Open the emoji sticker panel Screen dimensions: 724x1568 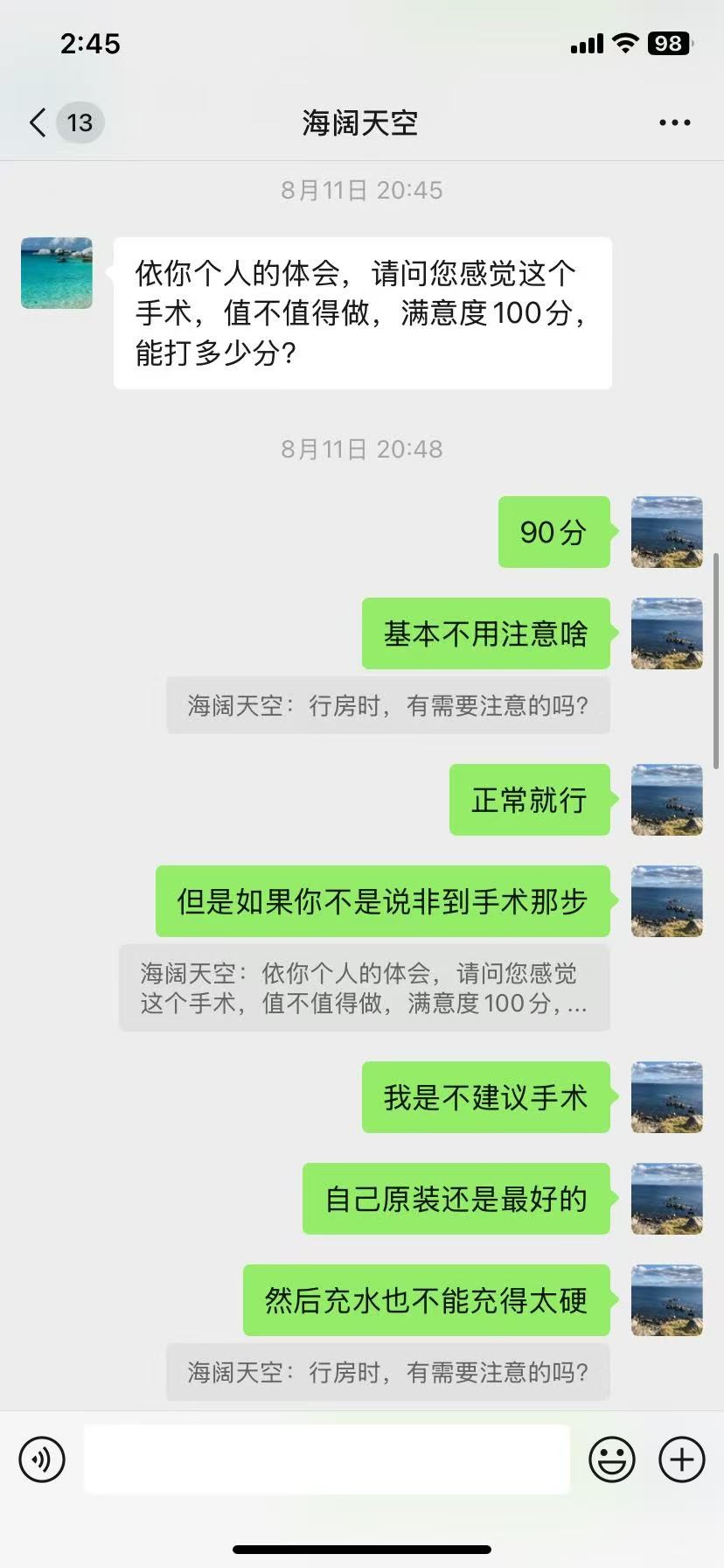click(x=611, y=1459)
